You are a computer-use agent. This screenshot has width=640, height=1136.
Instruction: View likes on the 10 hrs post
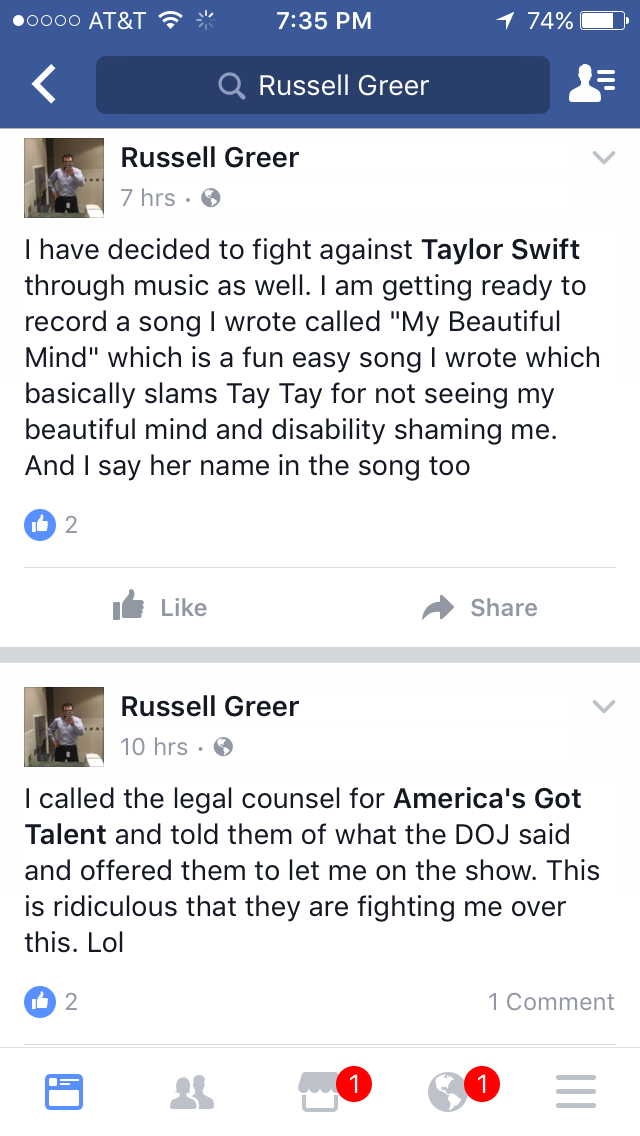[x=51, y=1001]
